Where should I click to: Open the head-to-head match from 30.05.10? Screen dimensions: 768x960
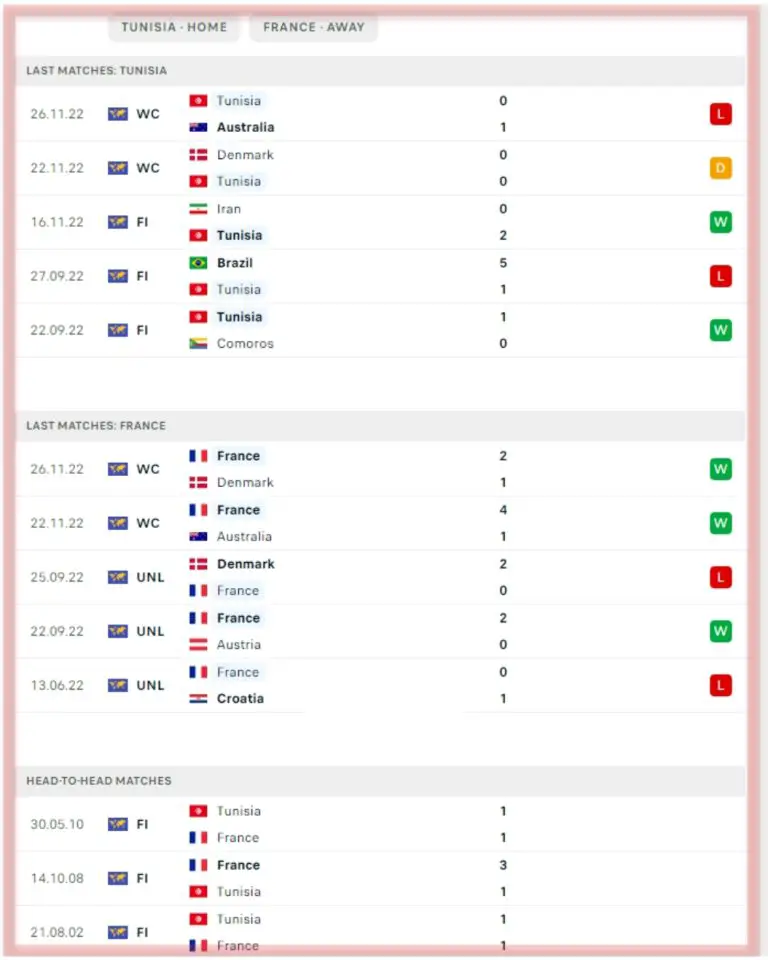380,824
